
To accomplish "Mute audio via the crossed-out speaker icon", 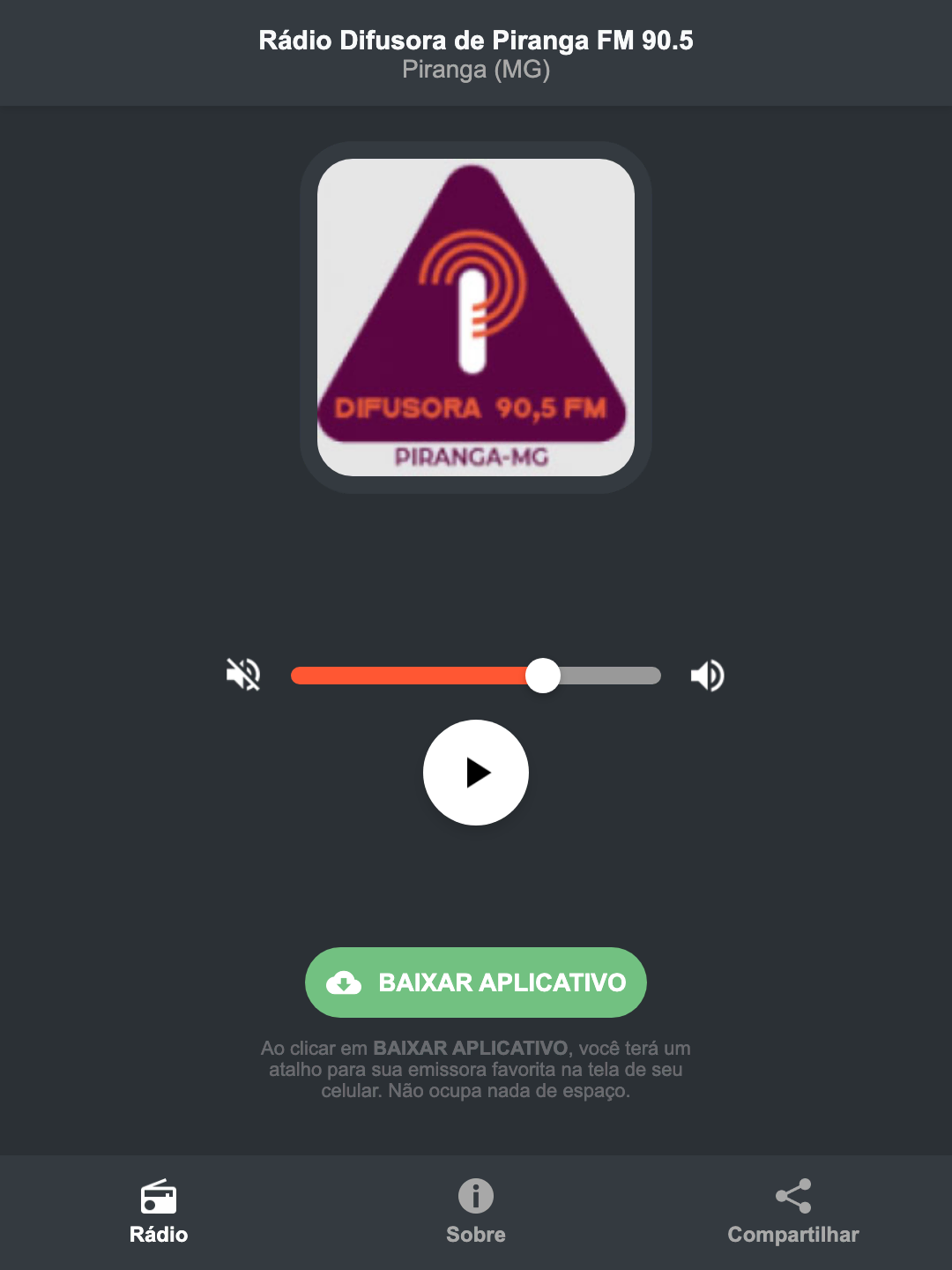I will tap(242, 675).
